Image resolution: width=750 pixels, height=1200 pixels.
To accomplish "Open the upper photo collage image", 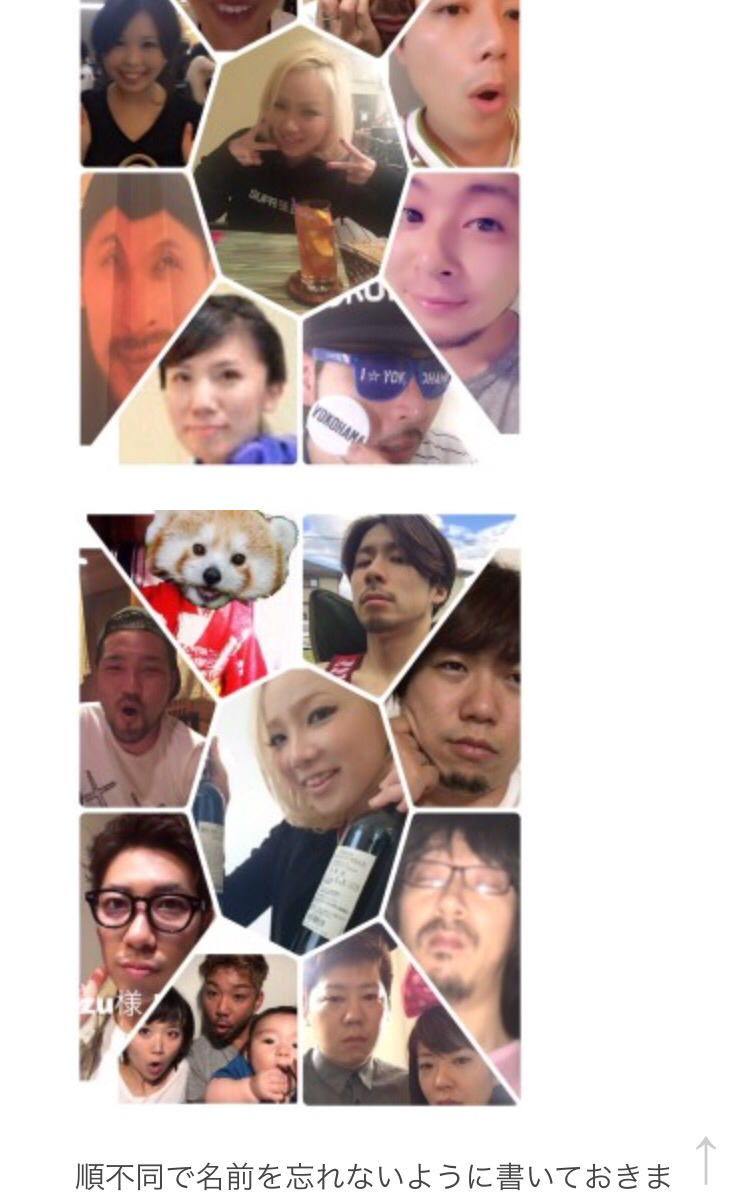I will (x=300, y=232).
